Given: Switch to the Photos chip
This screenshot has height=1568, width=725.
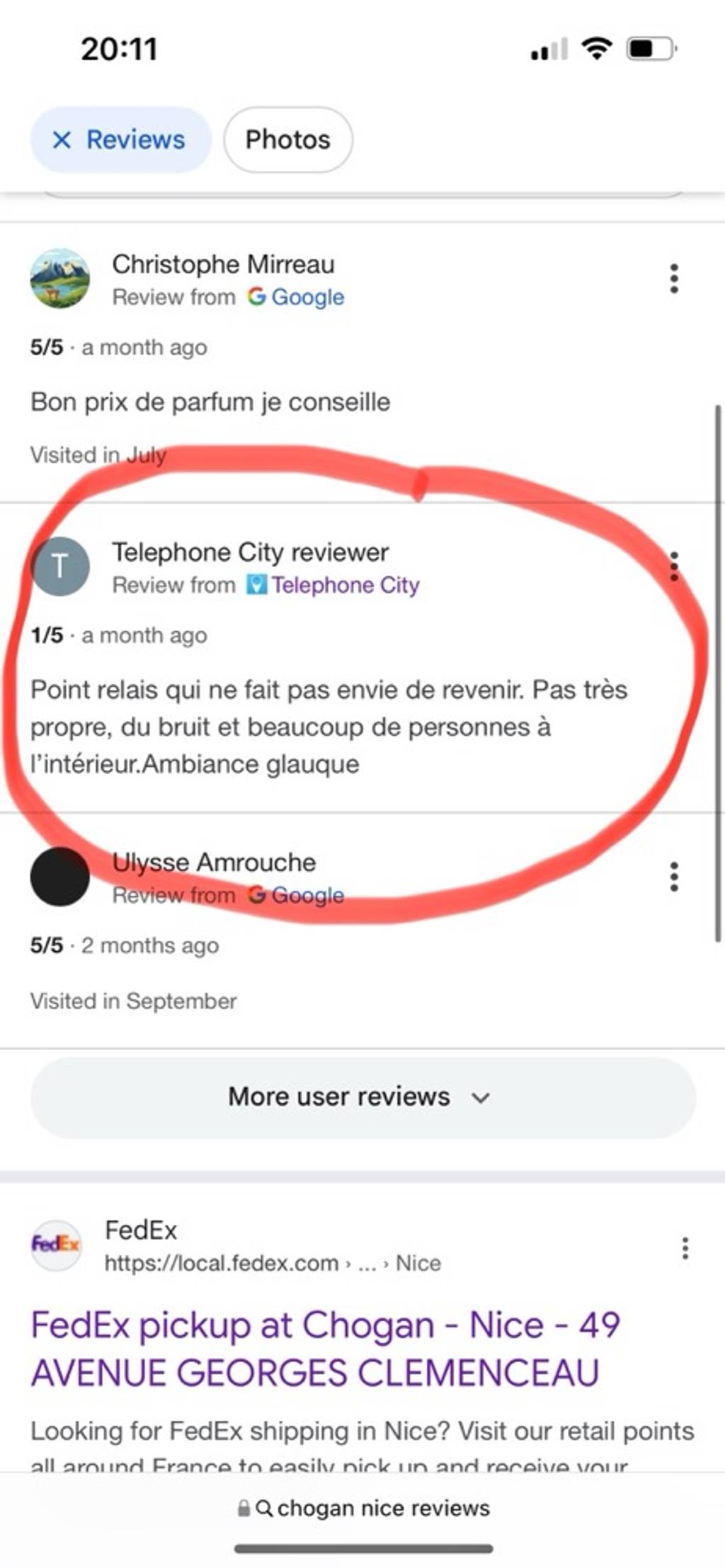Looking at the screenshot, I should pos(287,139).
